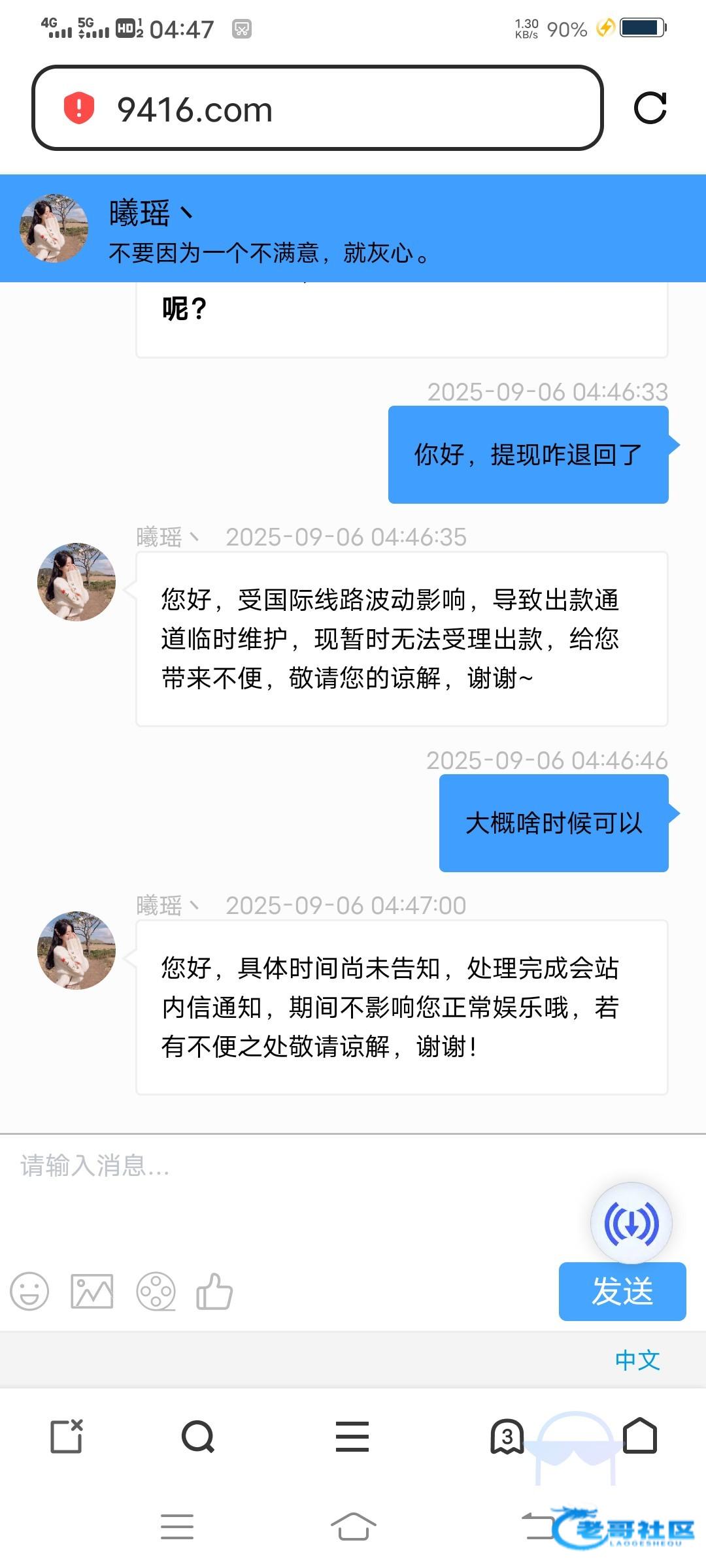The image size is (706, 1568).
Task: Attach an image to the chat
Action: click(92, 1291)
